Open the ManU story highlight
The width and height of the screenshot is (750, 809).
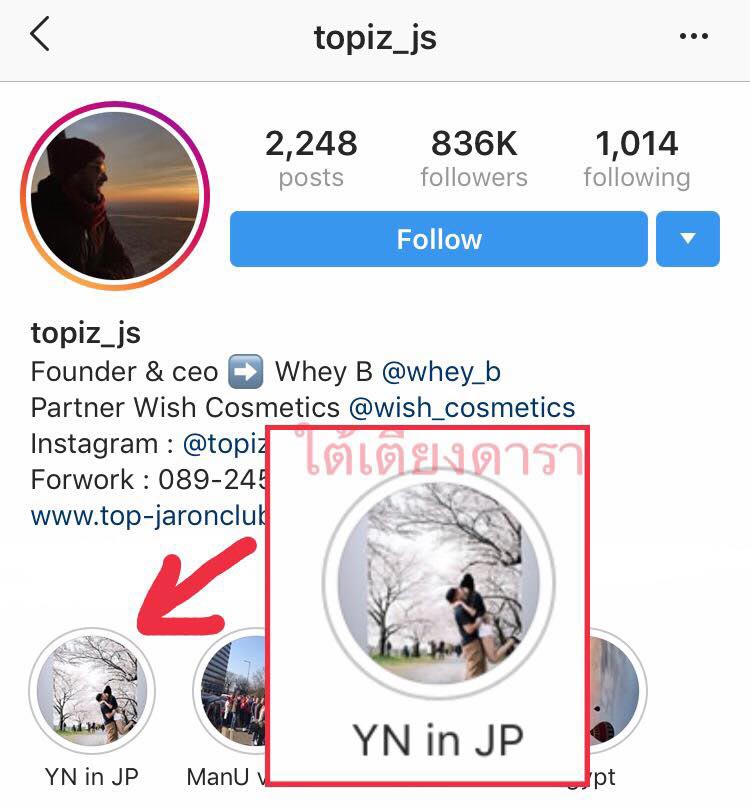[230, 691]
